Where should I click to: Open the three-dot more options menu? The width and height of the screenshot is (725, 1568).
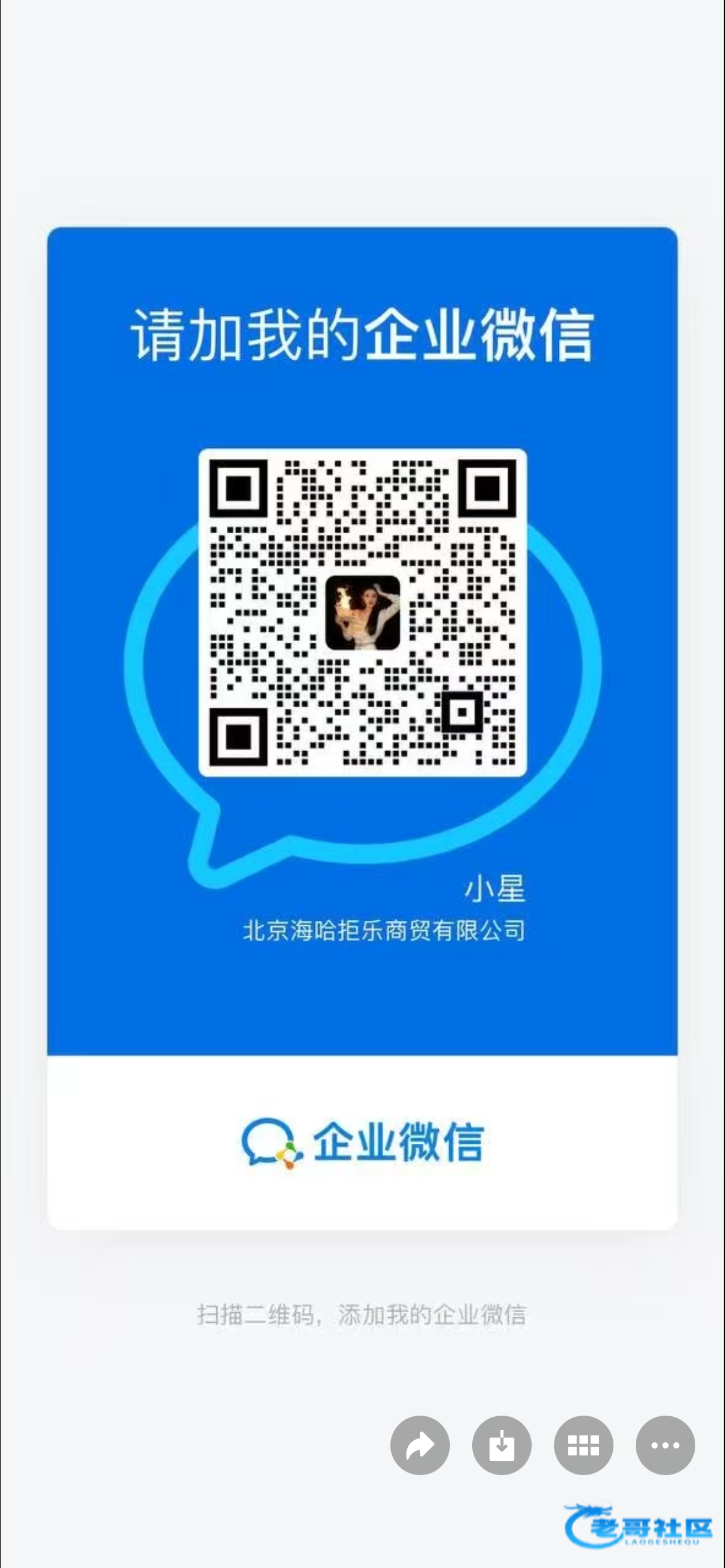point(666,1445)
